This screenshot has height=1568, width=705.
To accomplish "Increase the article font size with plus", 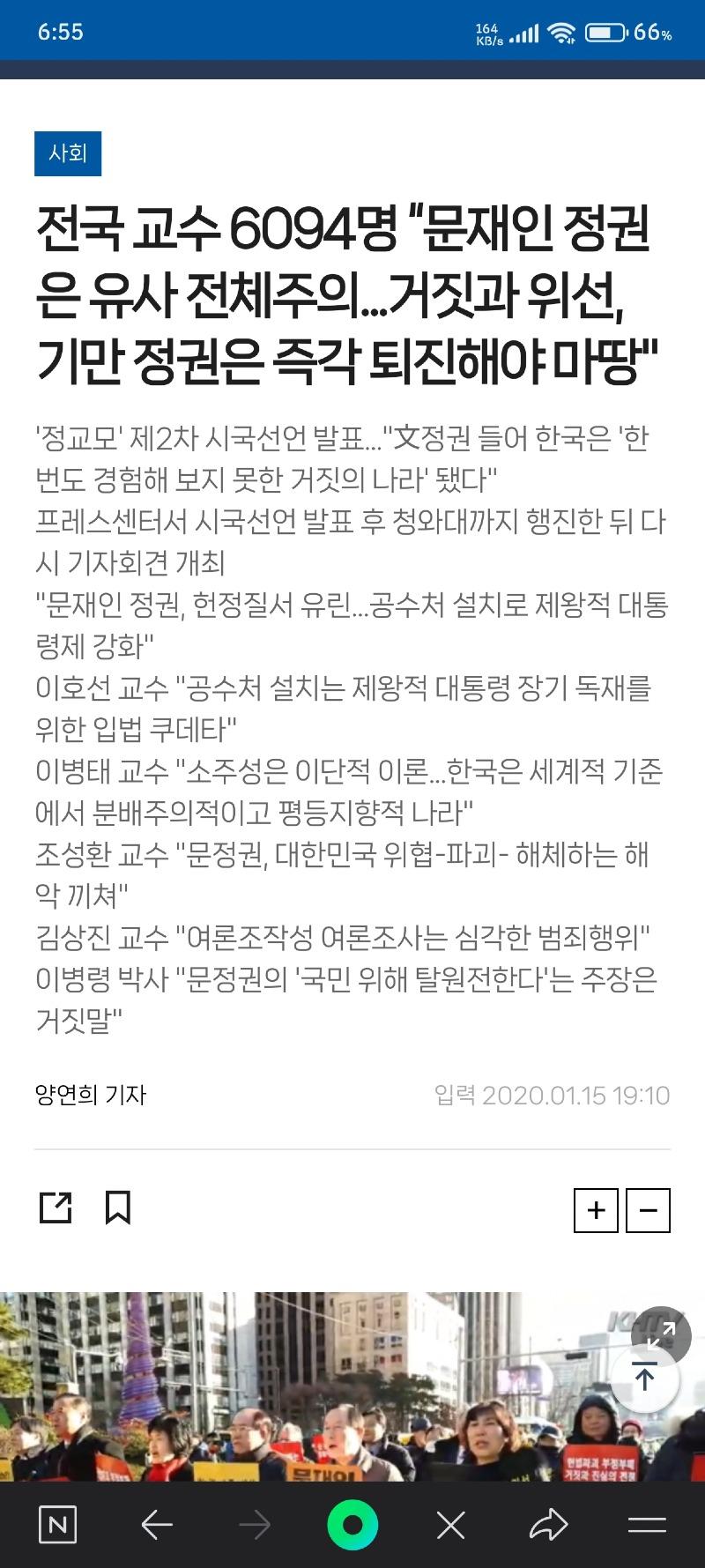I will tap(597, 1210).
